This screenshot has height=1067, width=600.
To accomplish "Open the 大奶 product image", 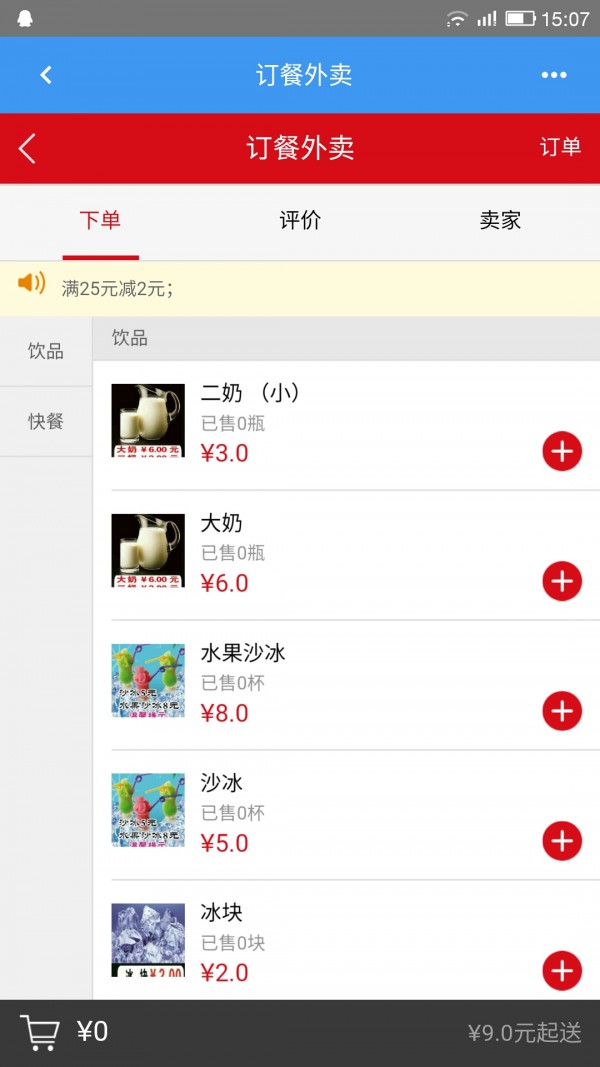I will click(148, 550).
